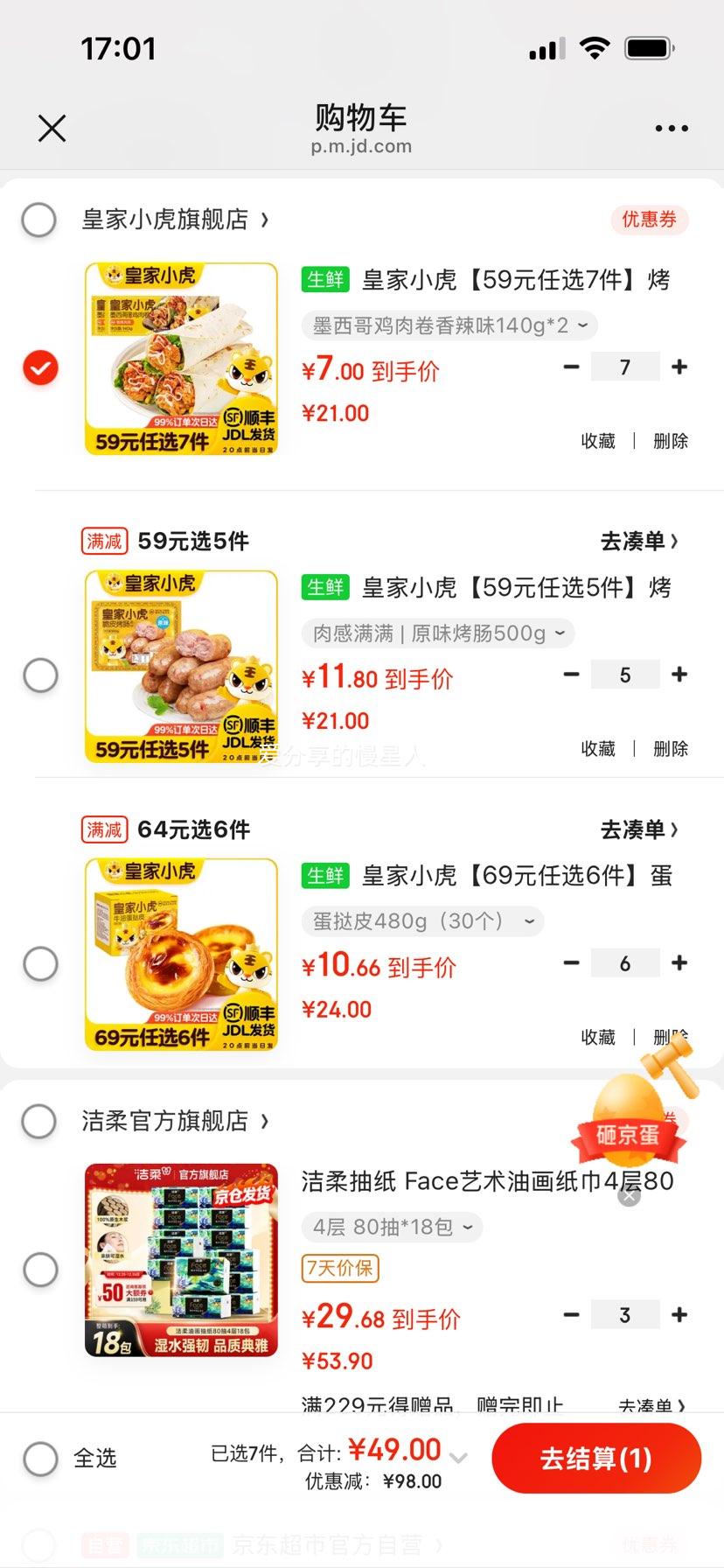Close the shopping cart page
The image size is (724, 1568).
(x=51, y=128)
